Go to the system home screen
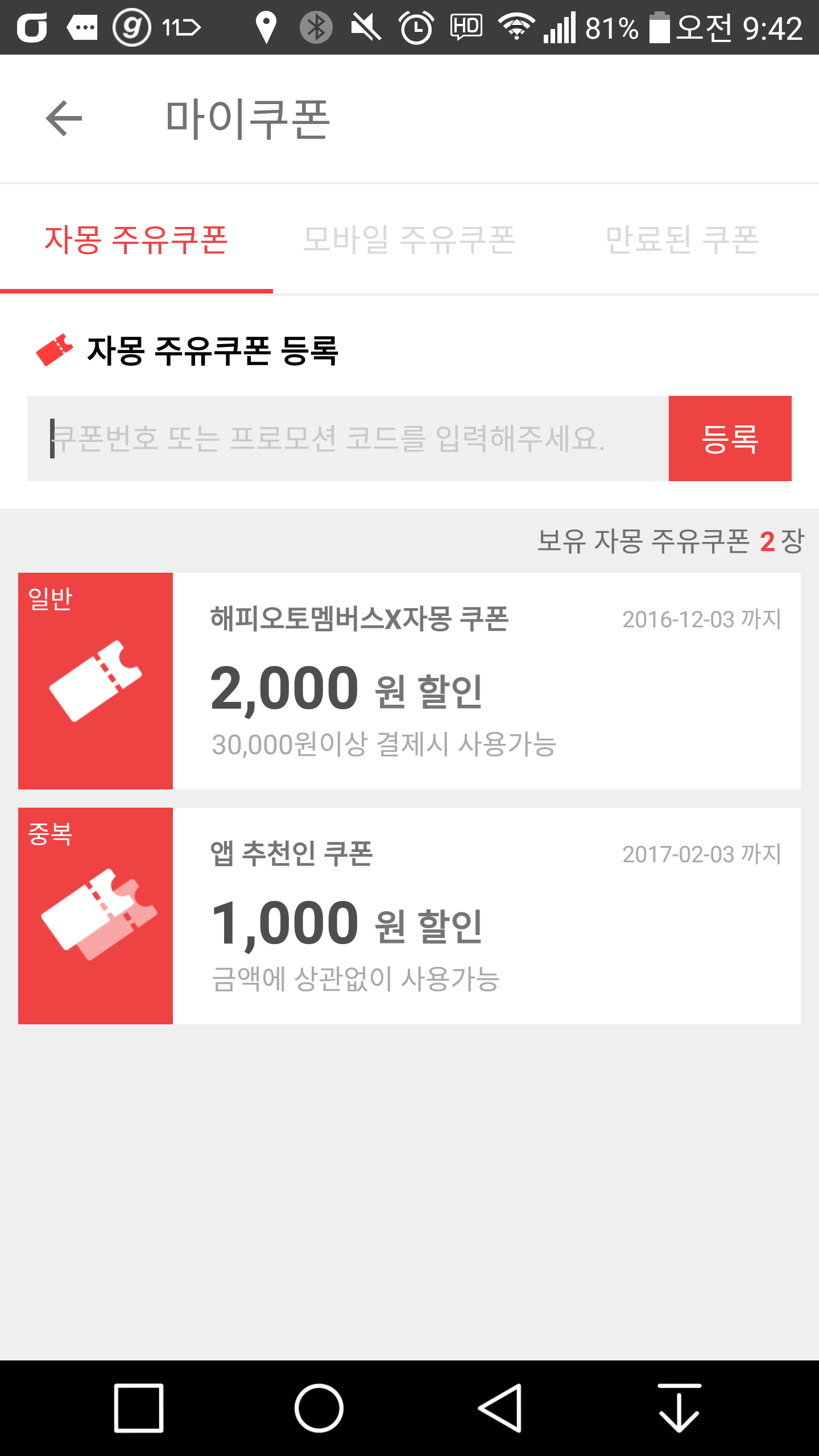Viewport: 819px width, 1456px height. [319, 1408]
